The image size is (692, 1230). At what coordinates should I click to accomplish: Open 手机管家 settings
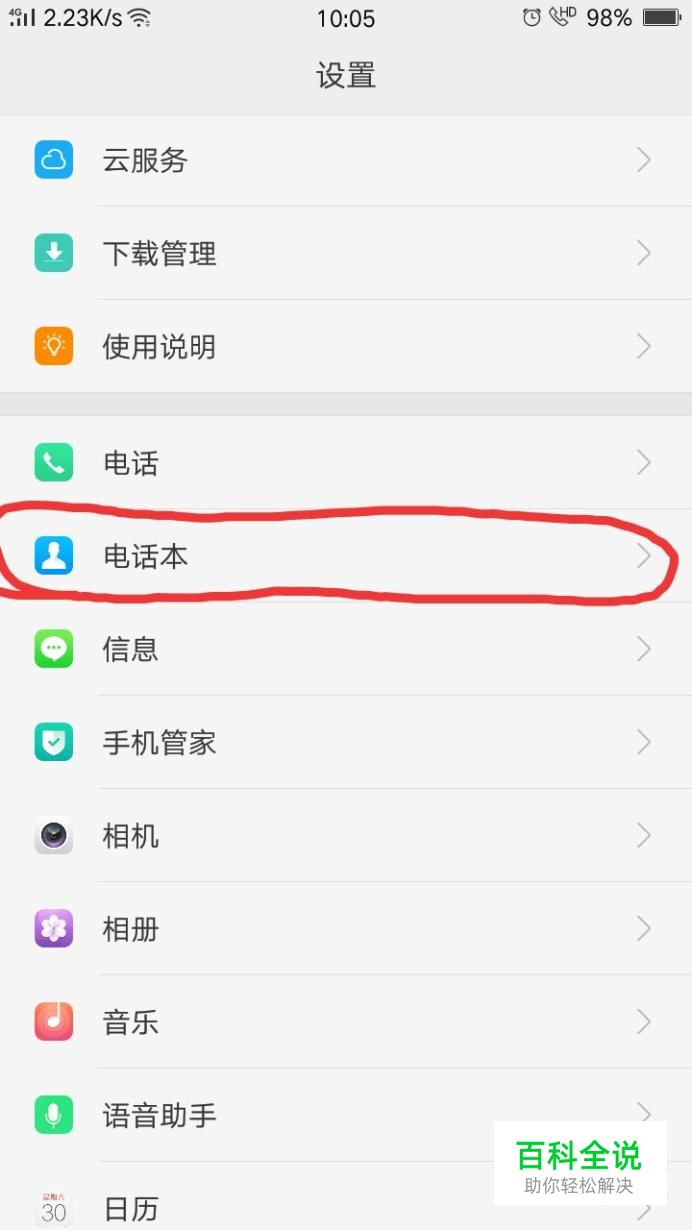(x=345, y=742)
